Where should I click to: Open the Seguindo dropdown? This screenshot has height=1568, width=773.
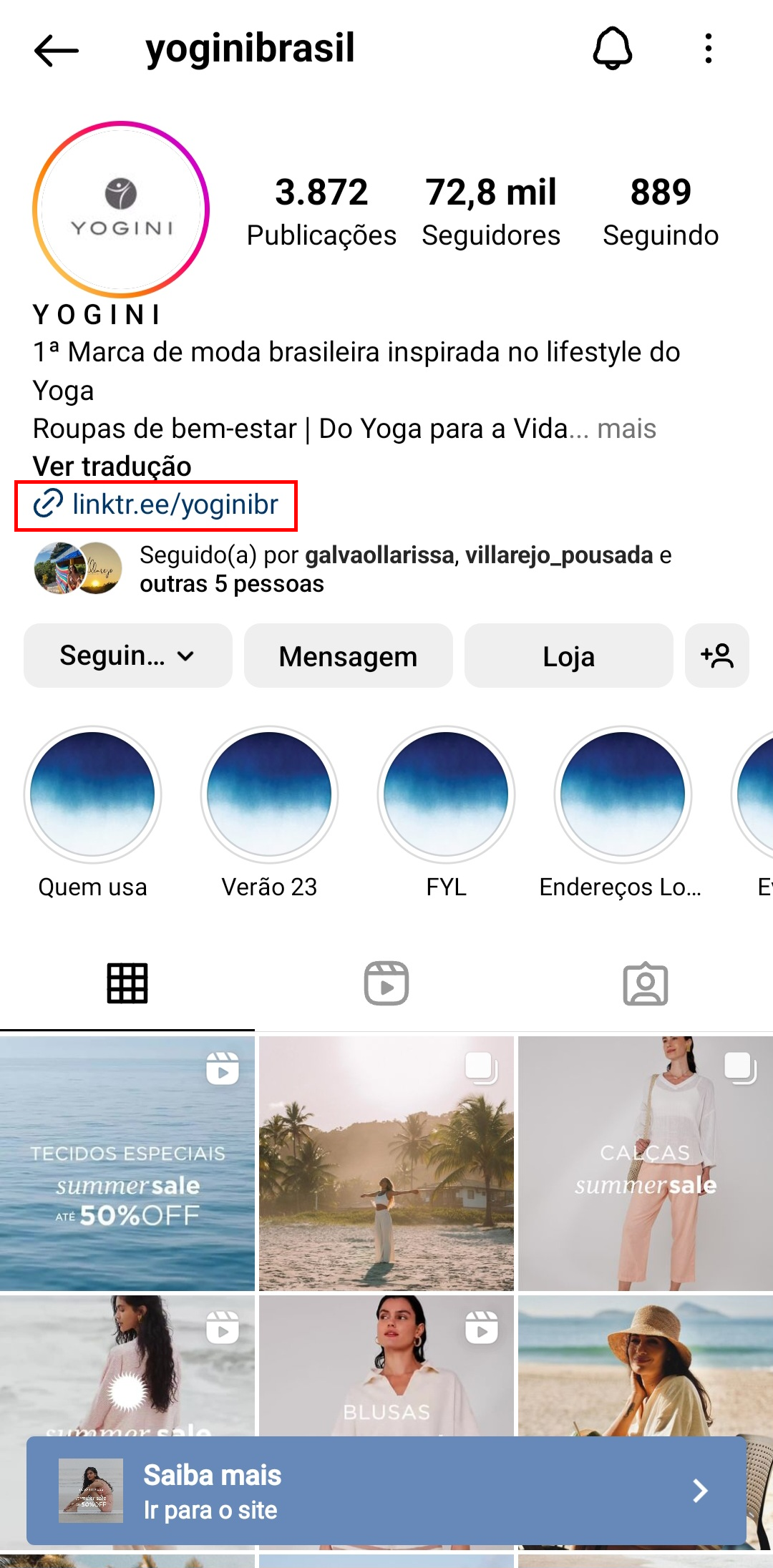point(127,656)
